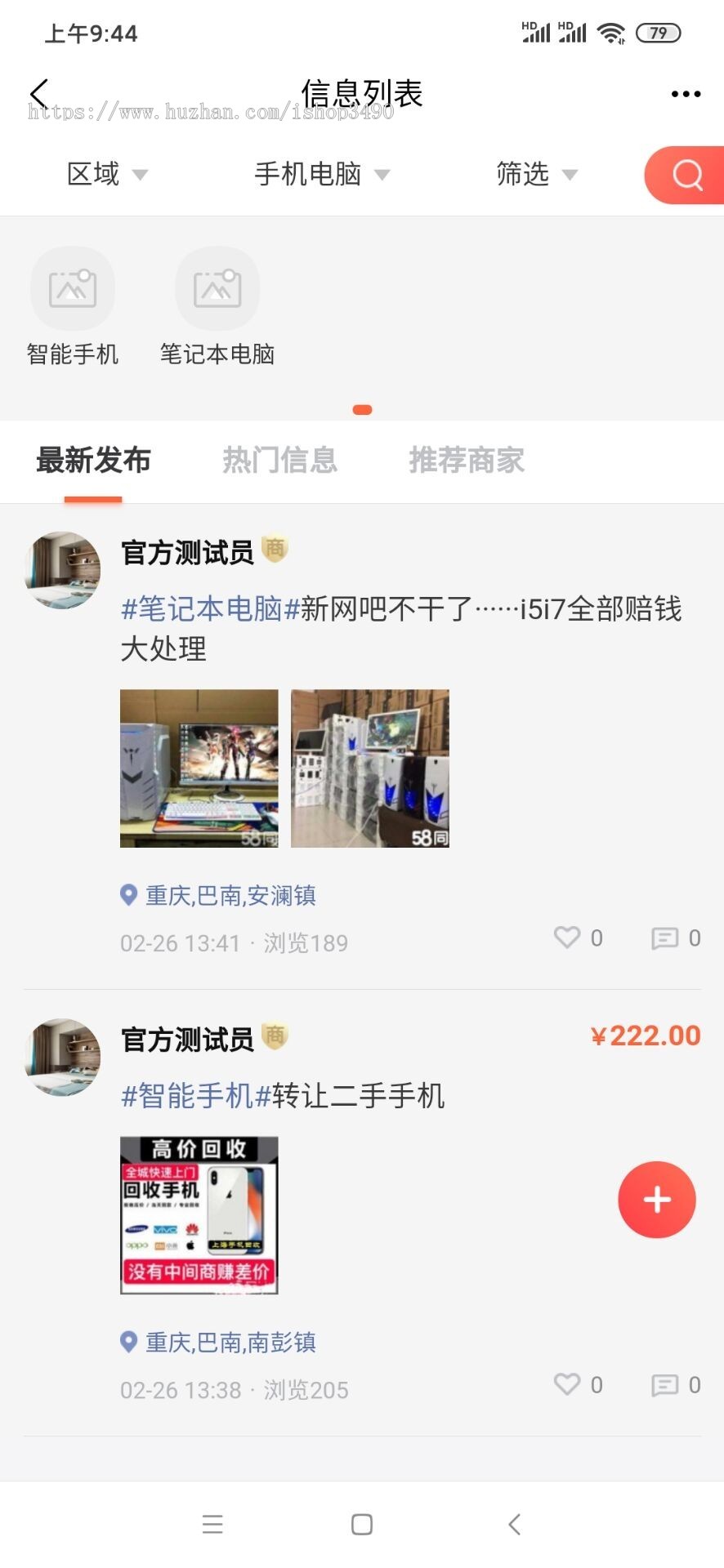Expand the 区域 region dropdown
724x1568 pixels.
107,174
